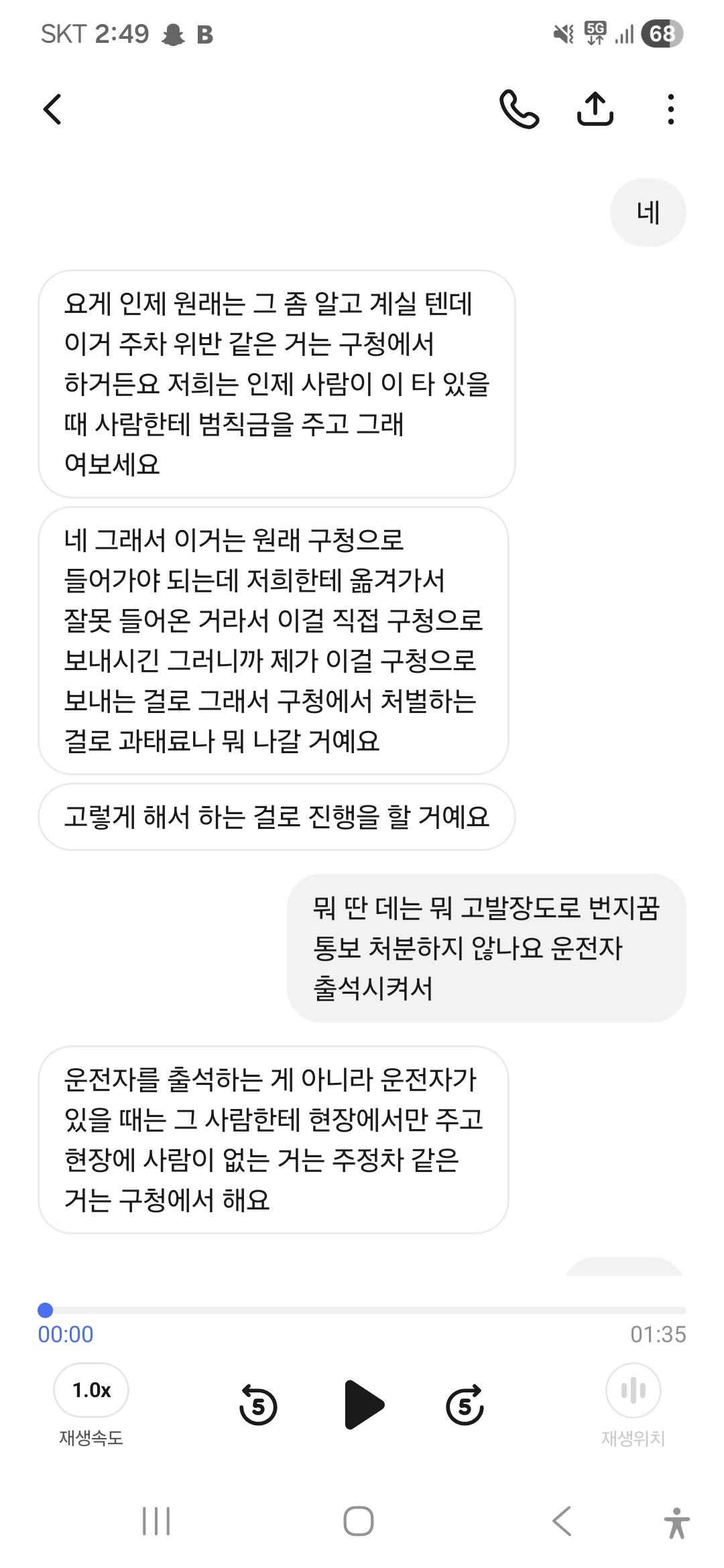Image resolution: width=724 pixels, height=1568 pixels.
Task: Skip forward 5 seconds
Action: pyautogui.click(x=465, y=1406)
